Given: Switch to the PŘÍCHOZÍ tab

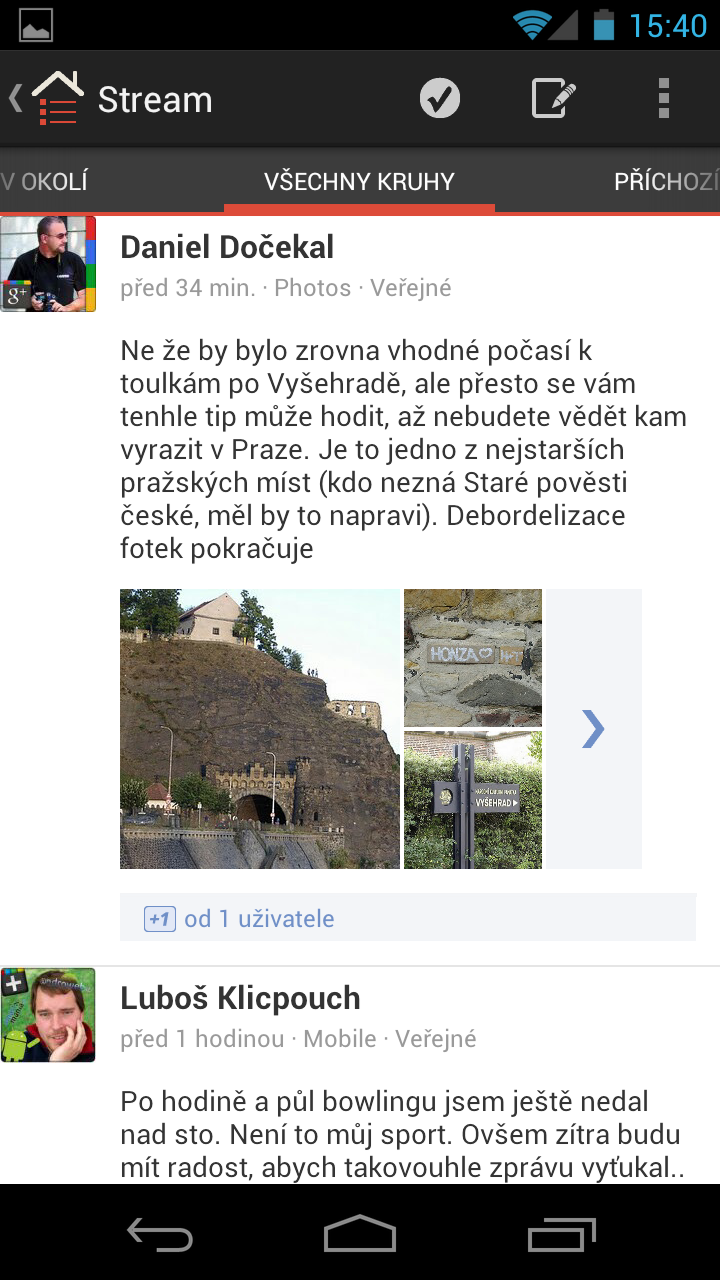Looking at the screenshot, I should pyautogui.click(x=666, y=181).
